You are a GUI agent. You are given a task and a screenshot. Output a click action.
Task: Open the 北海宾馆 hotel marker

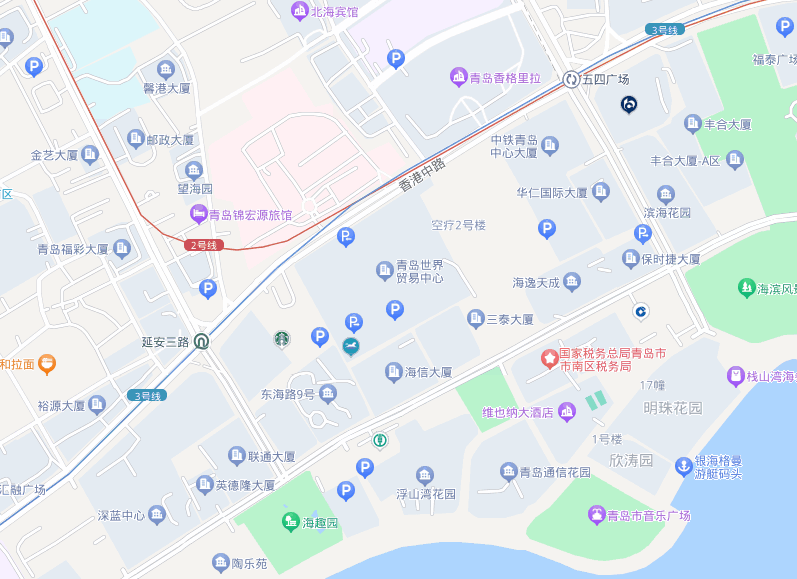coord(299,11)
